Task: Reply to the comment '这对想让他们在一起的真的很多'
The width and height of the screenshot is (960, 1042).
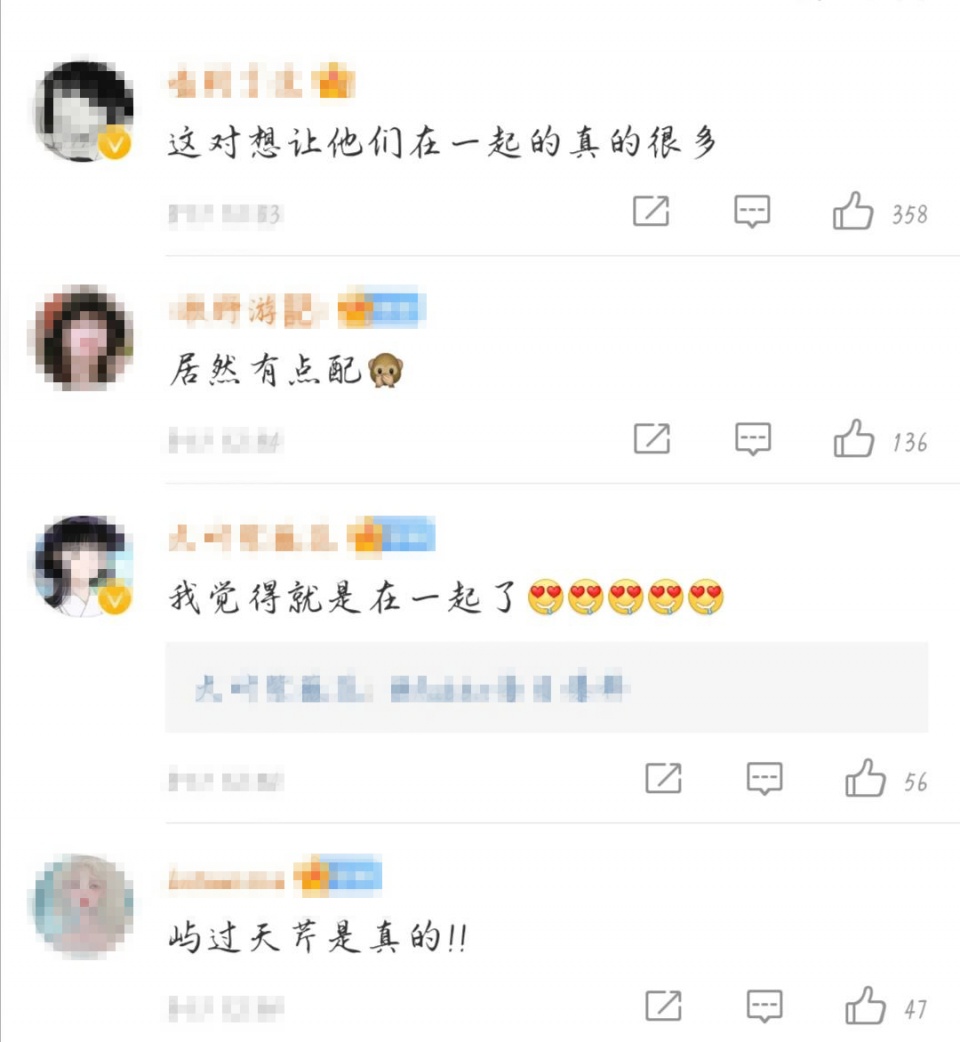Action: (752, 211)
